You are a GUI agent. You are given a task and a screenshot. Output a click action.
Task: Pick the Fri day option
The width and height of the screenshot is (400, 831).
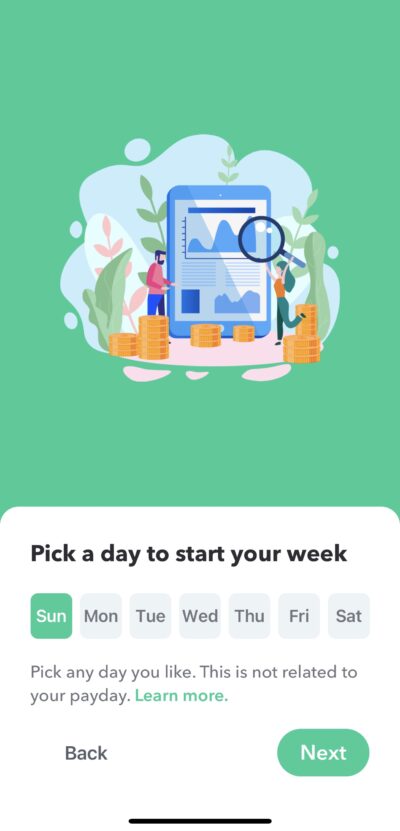pos(299,616)
